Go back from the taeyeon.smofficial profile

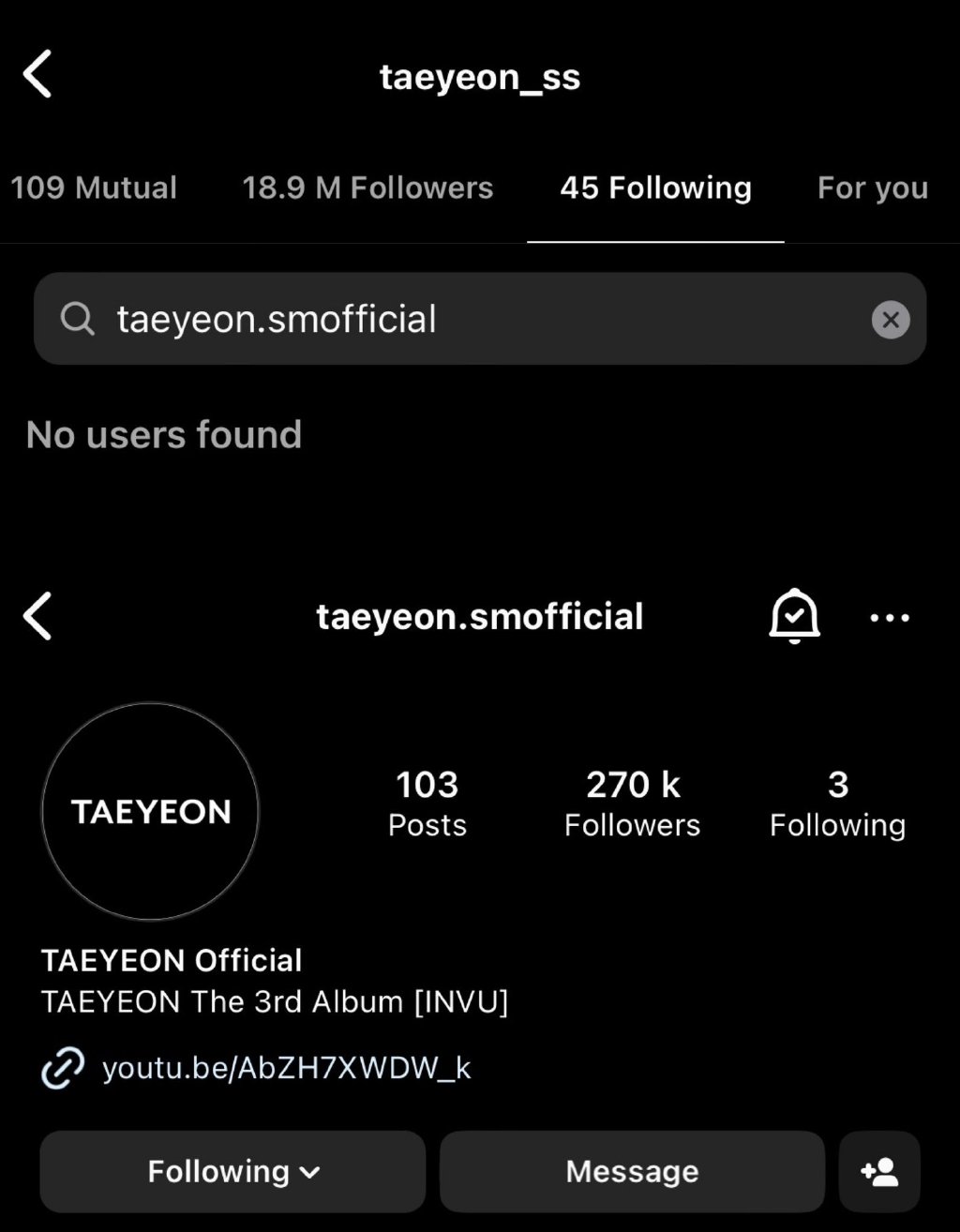pyautogui.click(x=37, y=616)
